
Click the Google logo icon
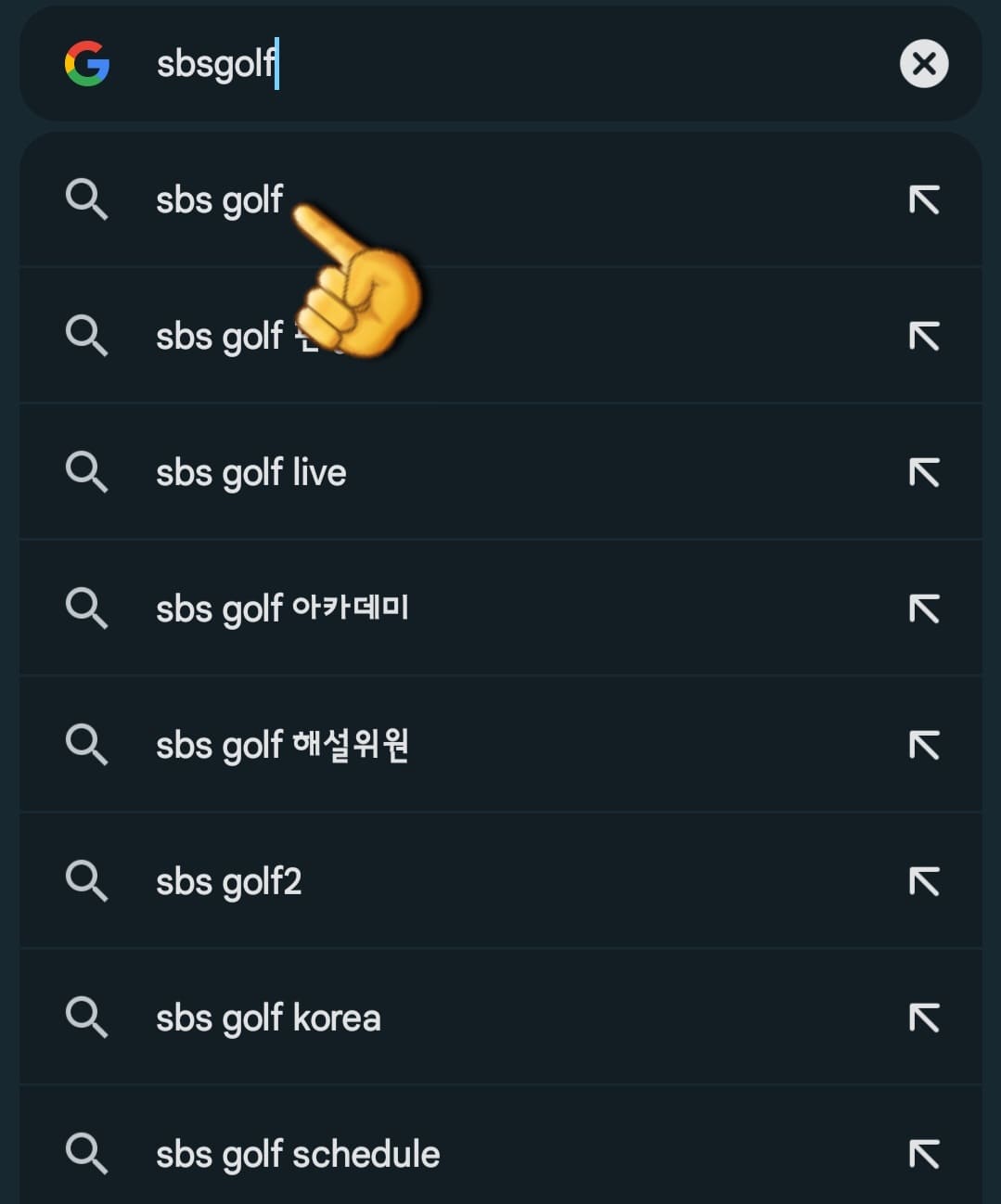point(88,64)
